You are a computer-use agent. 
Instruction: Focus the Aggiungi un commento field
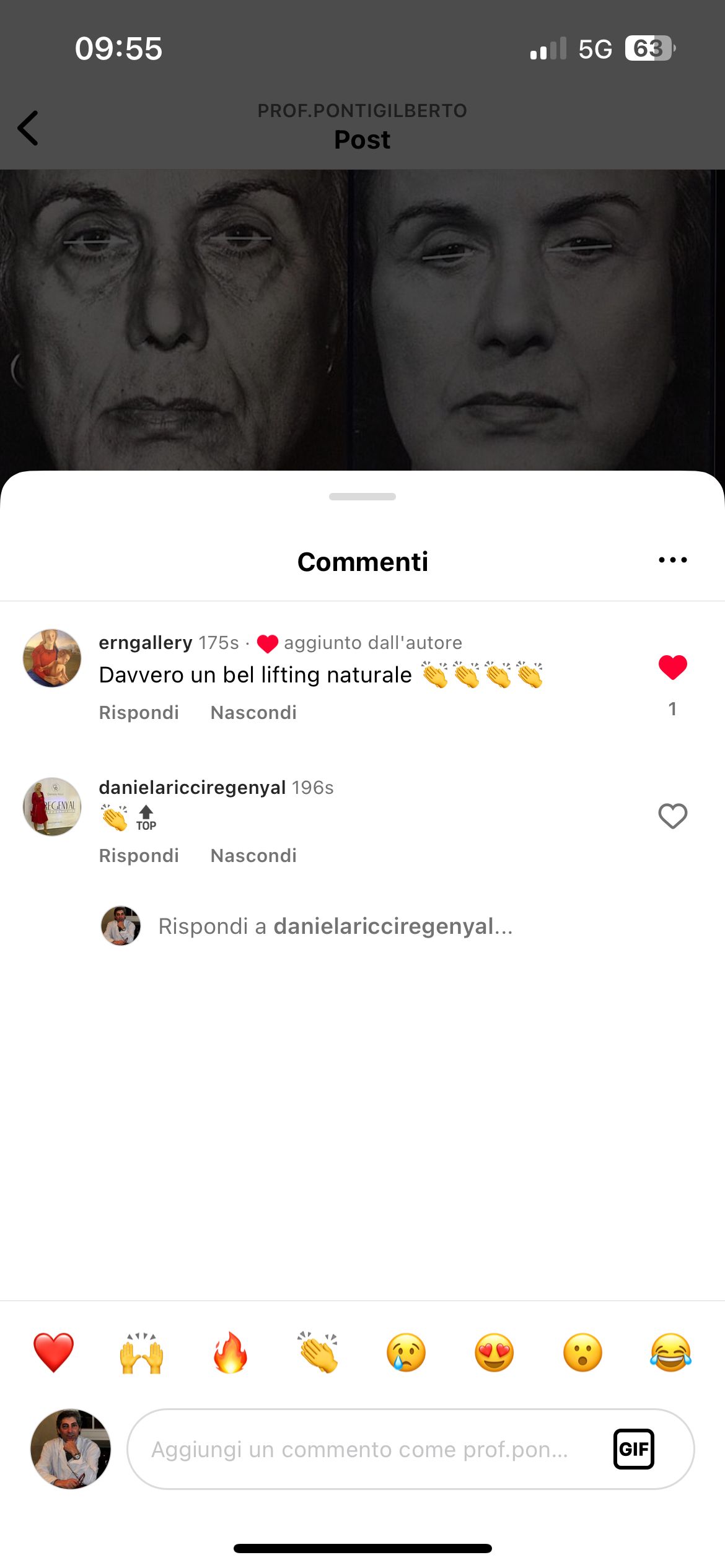359,1450
